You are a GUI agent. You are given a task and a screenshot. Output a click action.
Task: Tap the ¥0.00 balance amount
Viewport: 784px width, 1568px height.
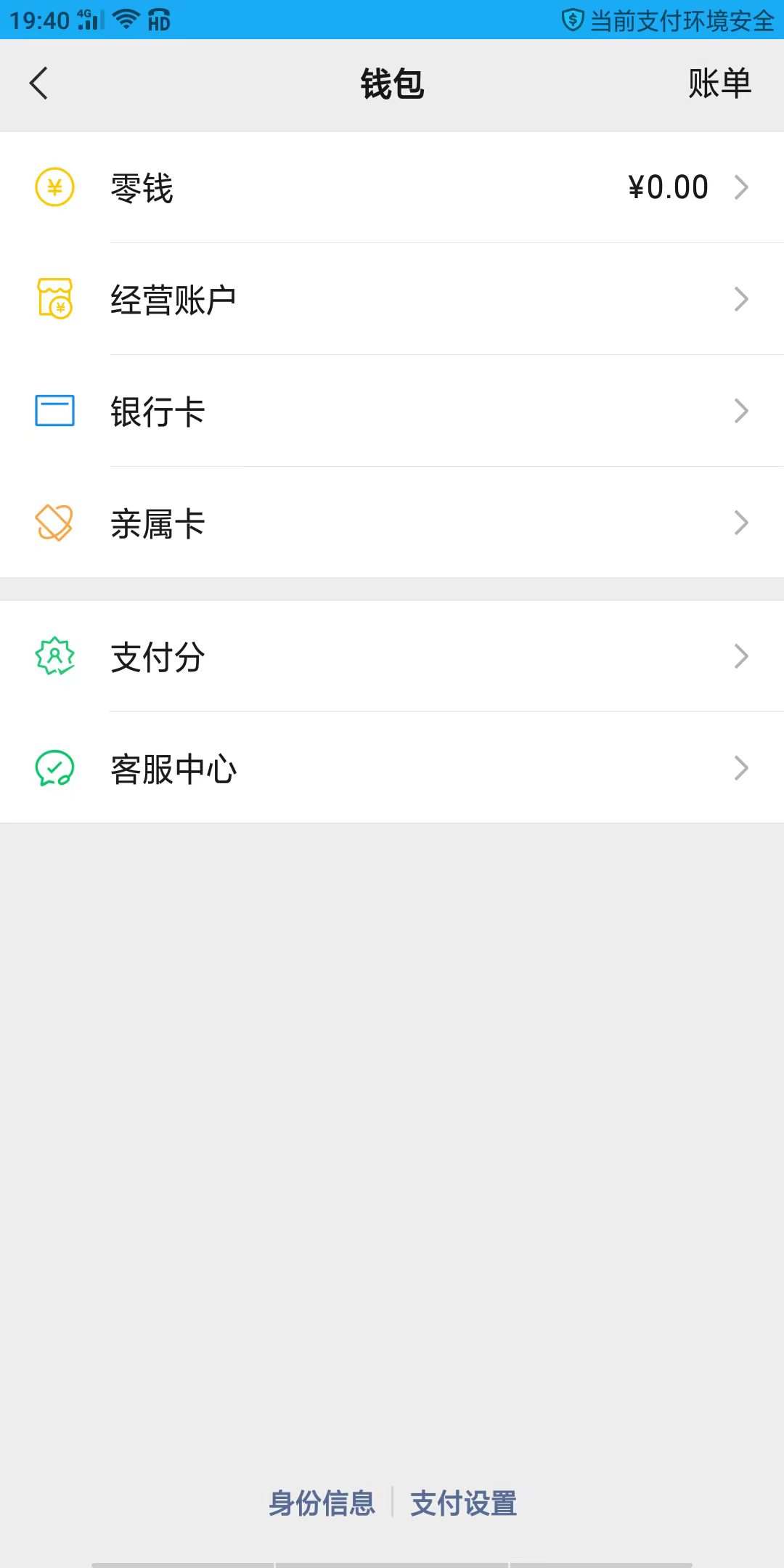coord(668,187)
